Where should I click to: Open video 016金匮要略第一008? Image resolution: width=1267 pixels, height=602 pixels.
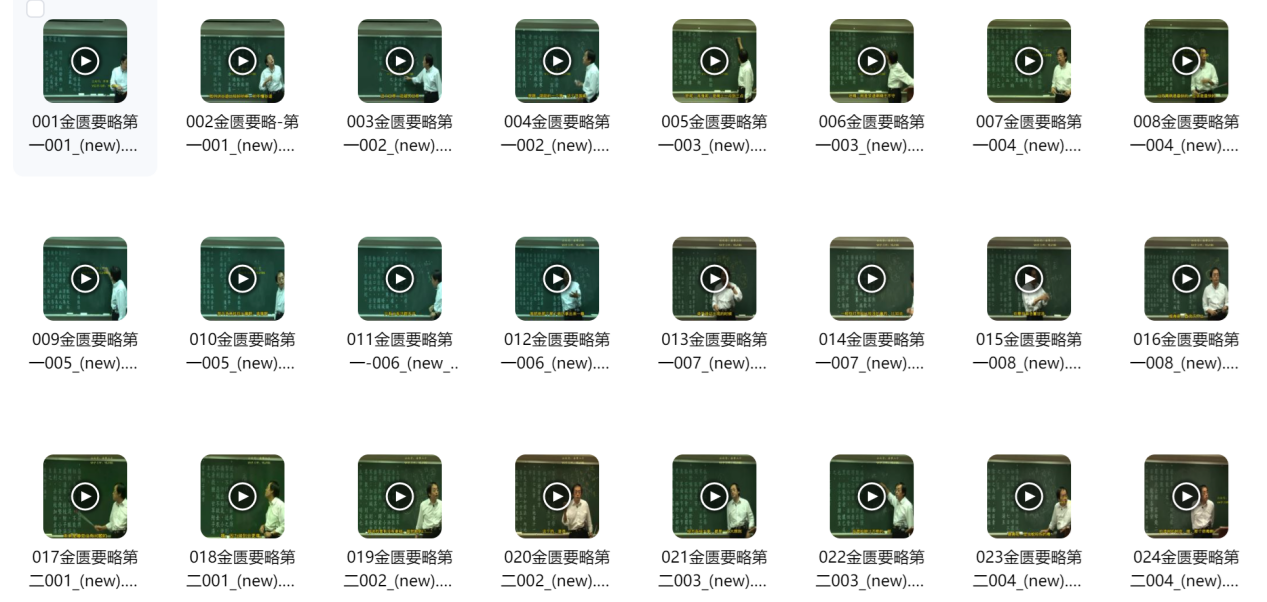[1186, 278]
